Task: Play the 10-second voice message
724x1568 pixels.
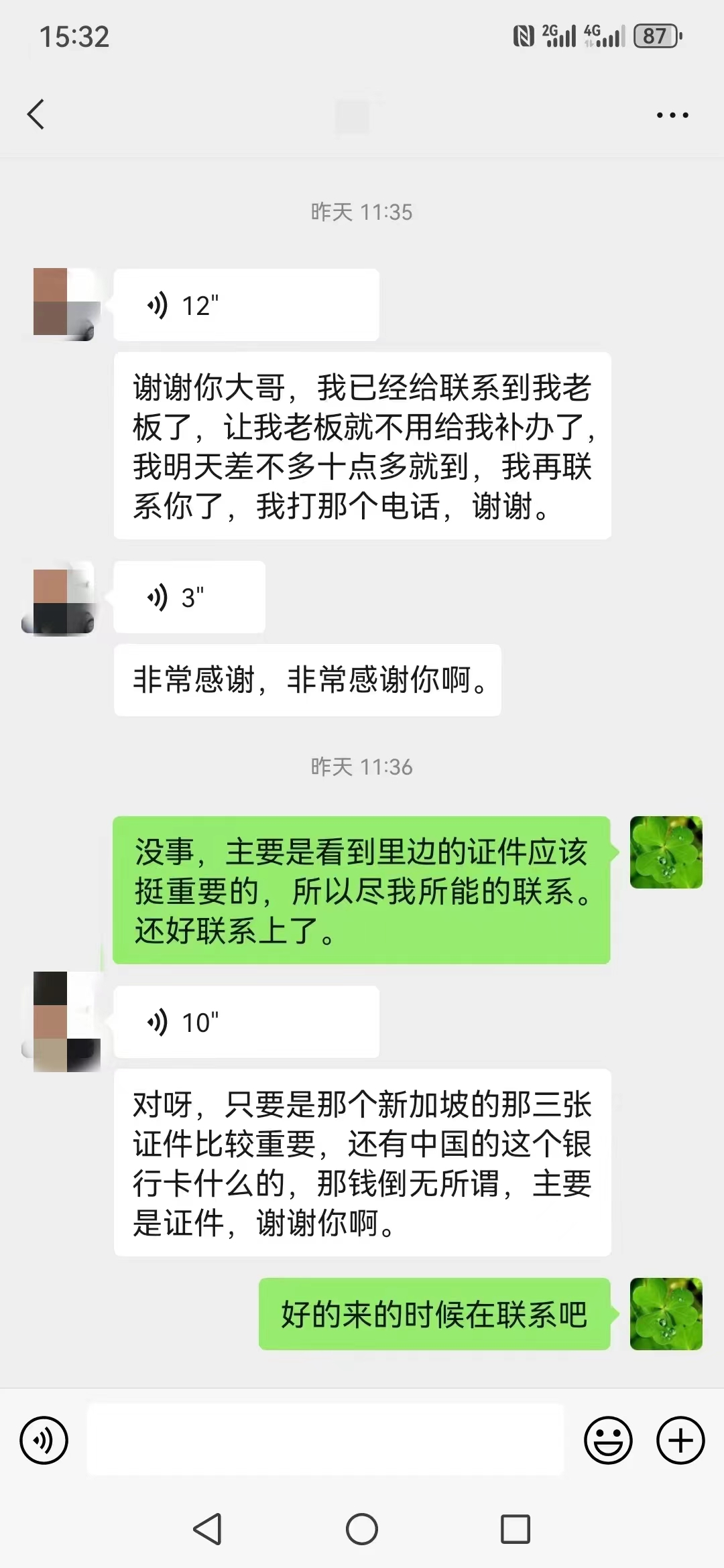Action: click(246, 1022)
